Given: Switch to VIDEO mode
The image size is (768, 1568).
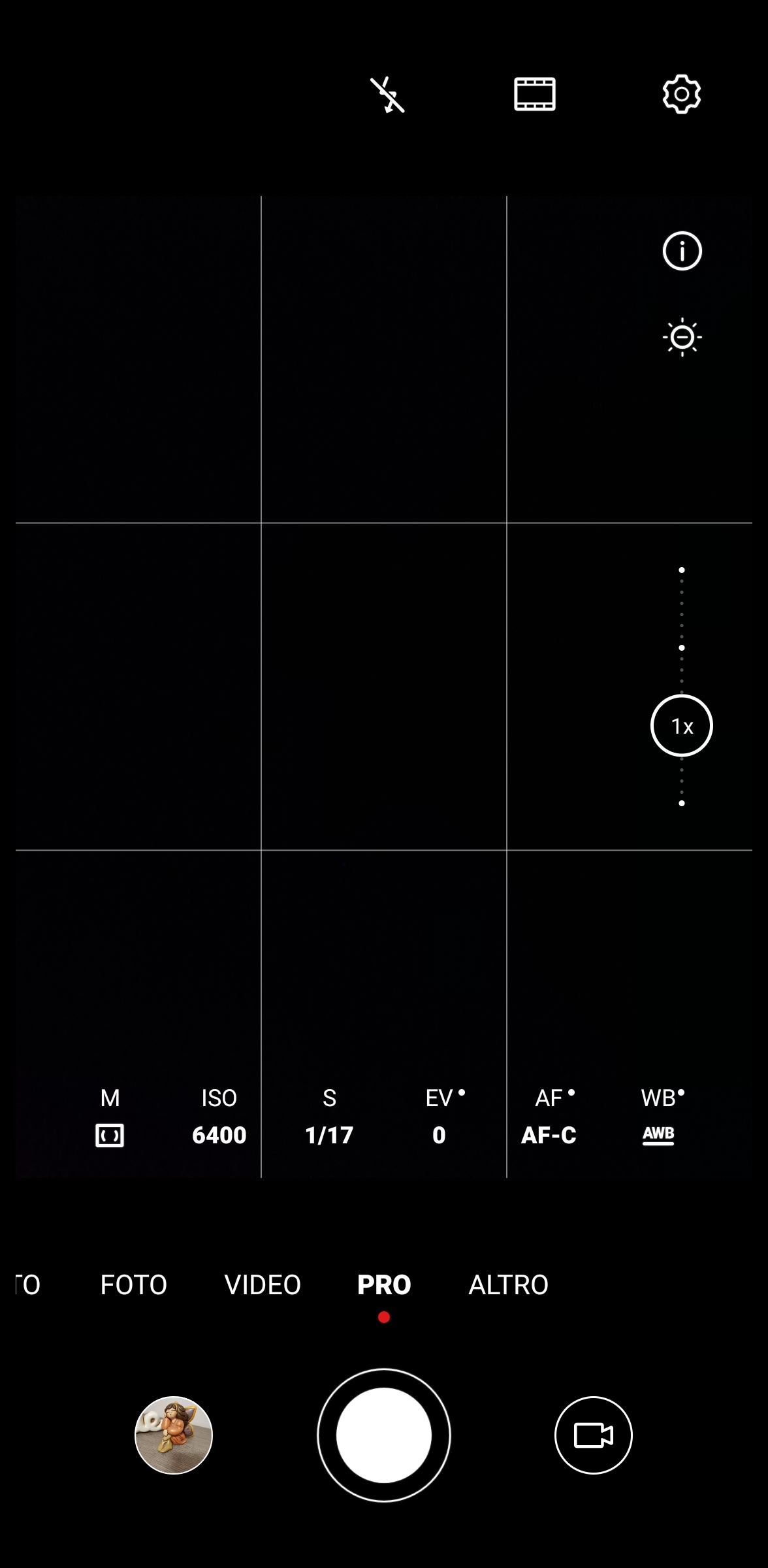Looking at the screenshot, I should click(263, 1285).
